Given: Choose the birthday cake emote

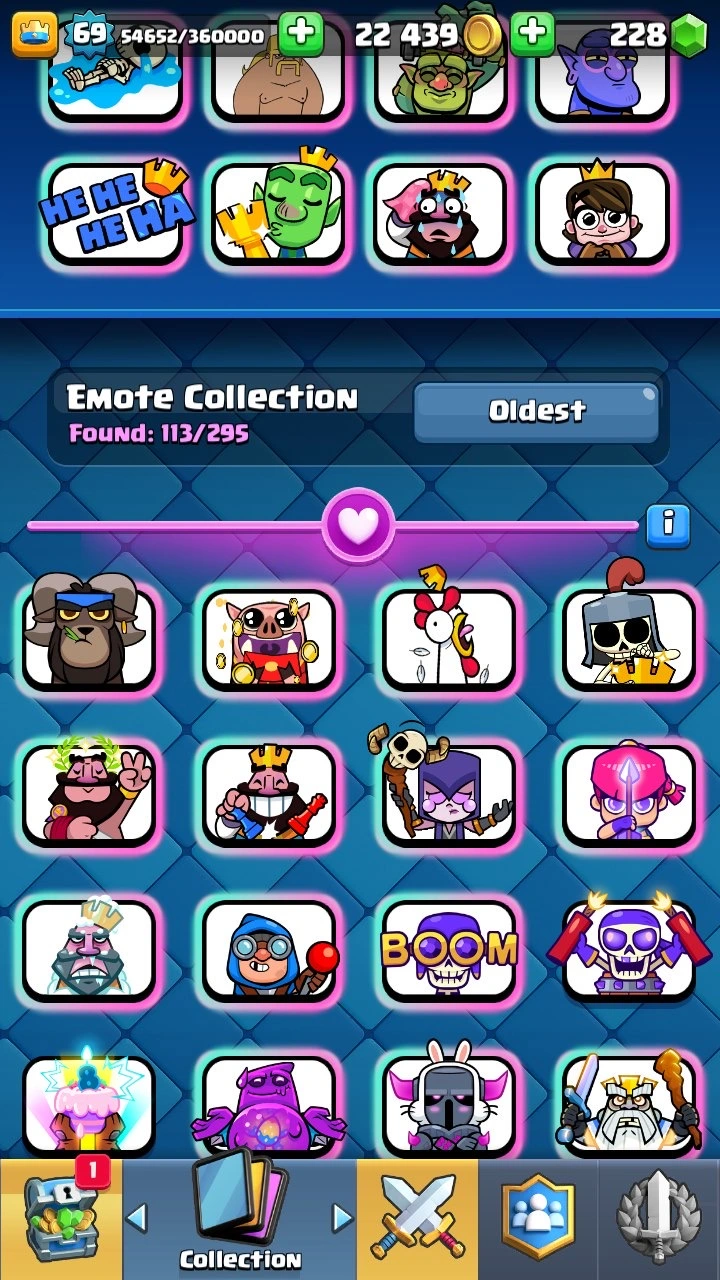Looking at the screenshot, I should point(88,1105).
